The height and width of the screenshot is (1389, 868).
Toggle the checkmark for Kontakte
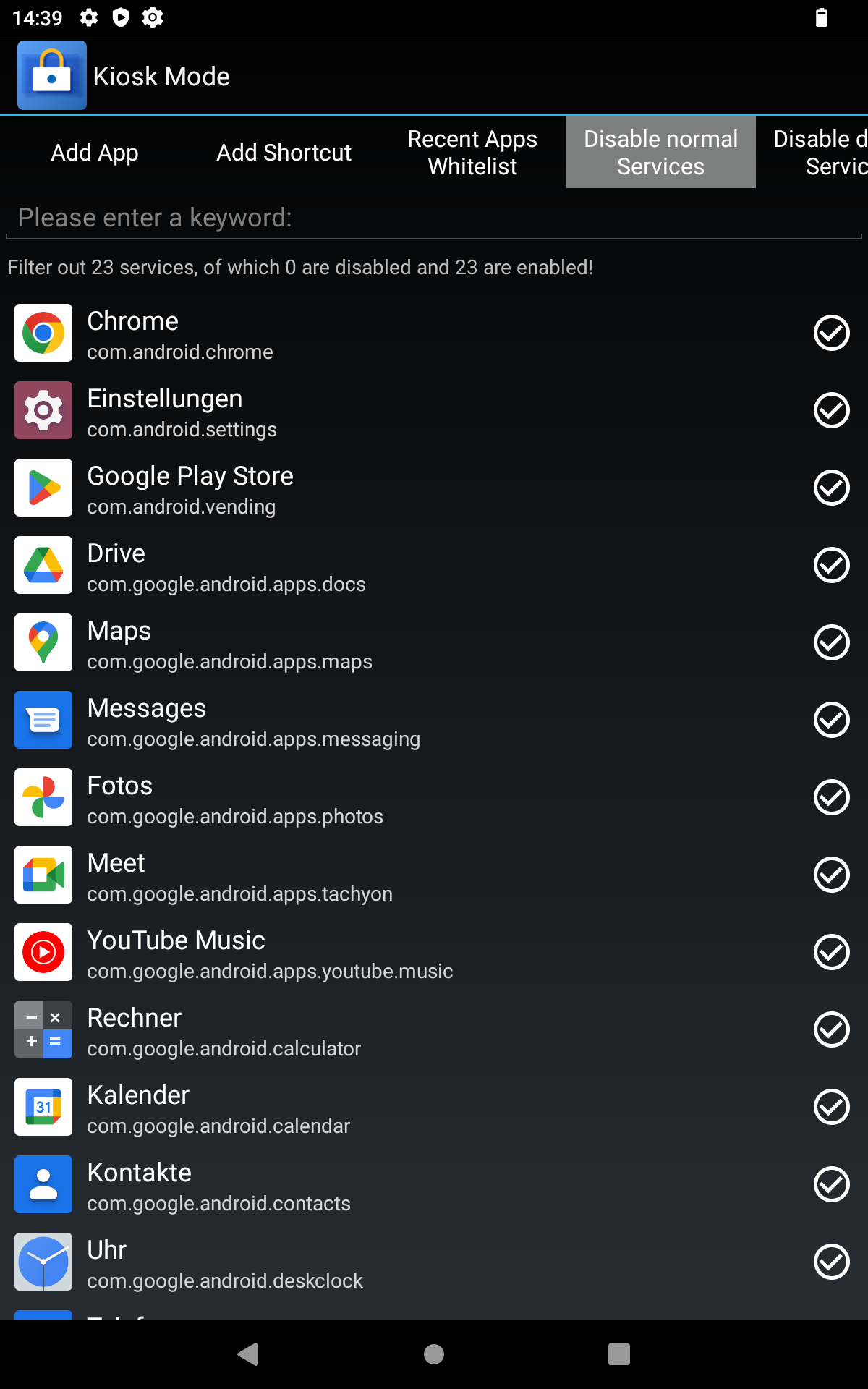832,1184
